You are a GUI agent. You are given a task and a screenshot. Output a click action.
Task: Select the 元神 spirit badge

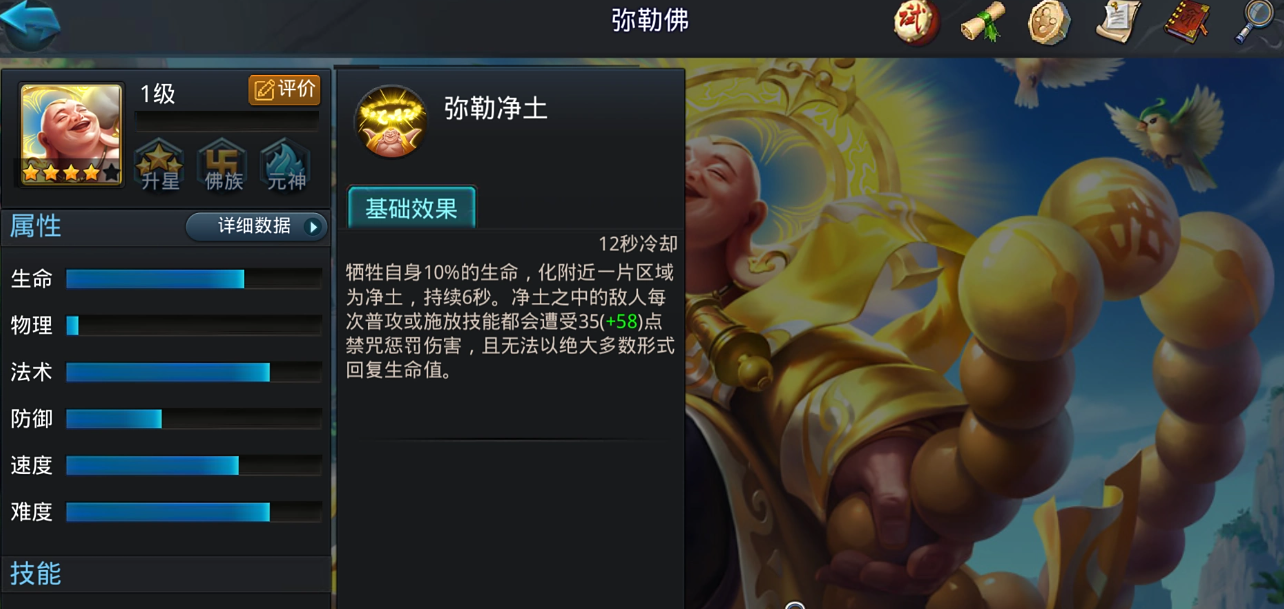point(286,165)
